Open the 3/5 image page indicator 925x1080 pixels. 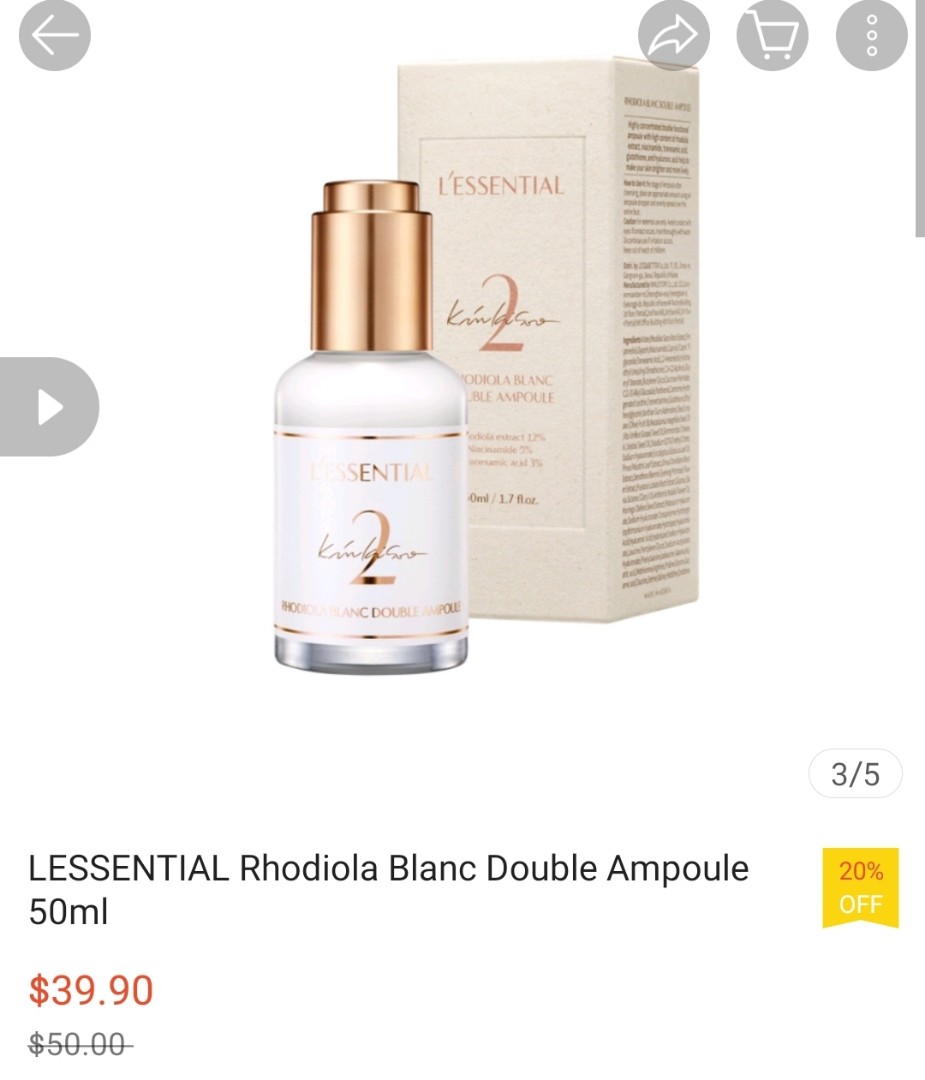click(857, 774)
